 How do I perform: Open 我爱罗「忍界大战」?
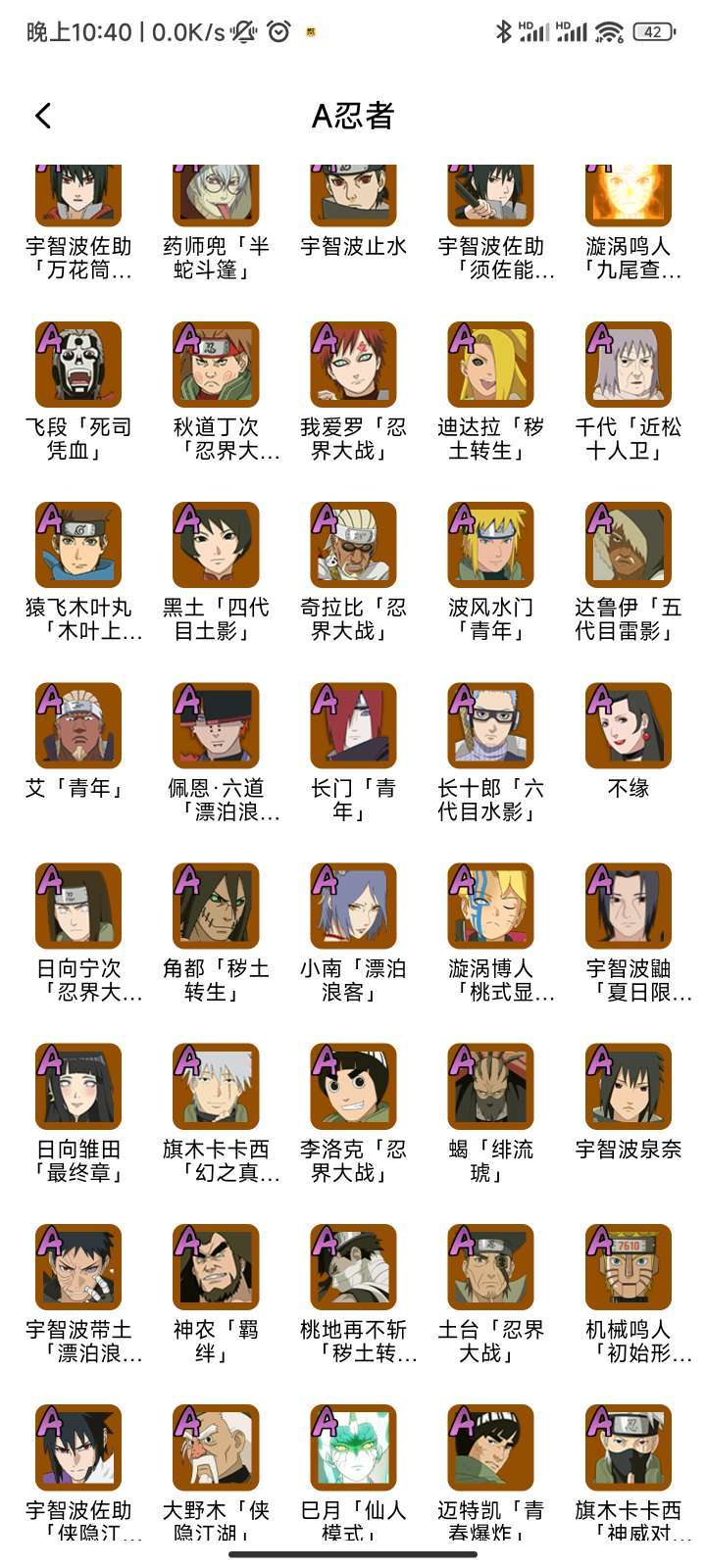pos(353,391)
